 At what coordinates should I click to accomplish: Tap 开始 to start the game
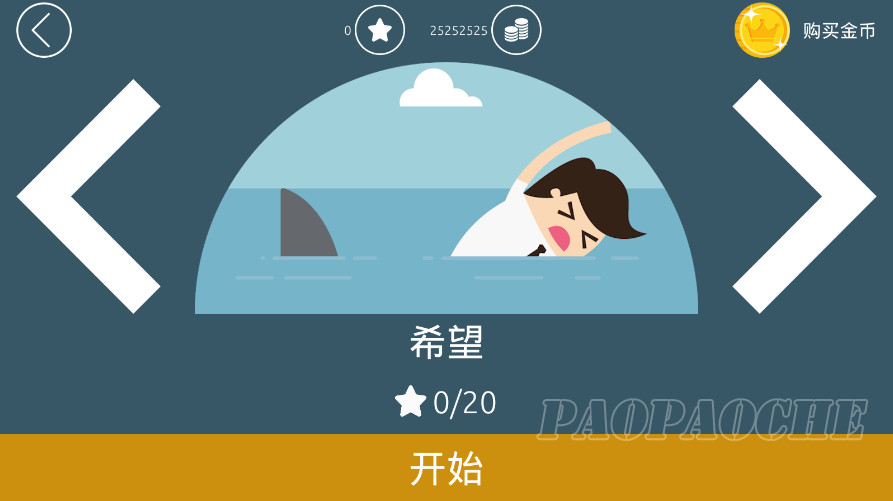point(446,468)
